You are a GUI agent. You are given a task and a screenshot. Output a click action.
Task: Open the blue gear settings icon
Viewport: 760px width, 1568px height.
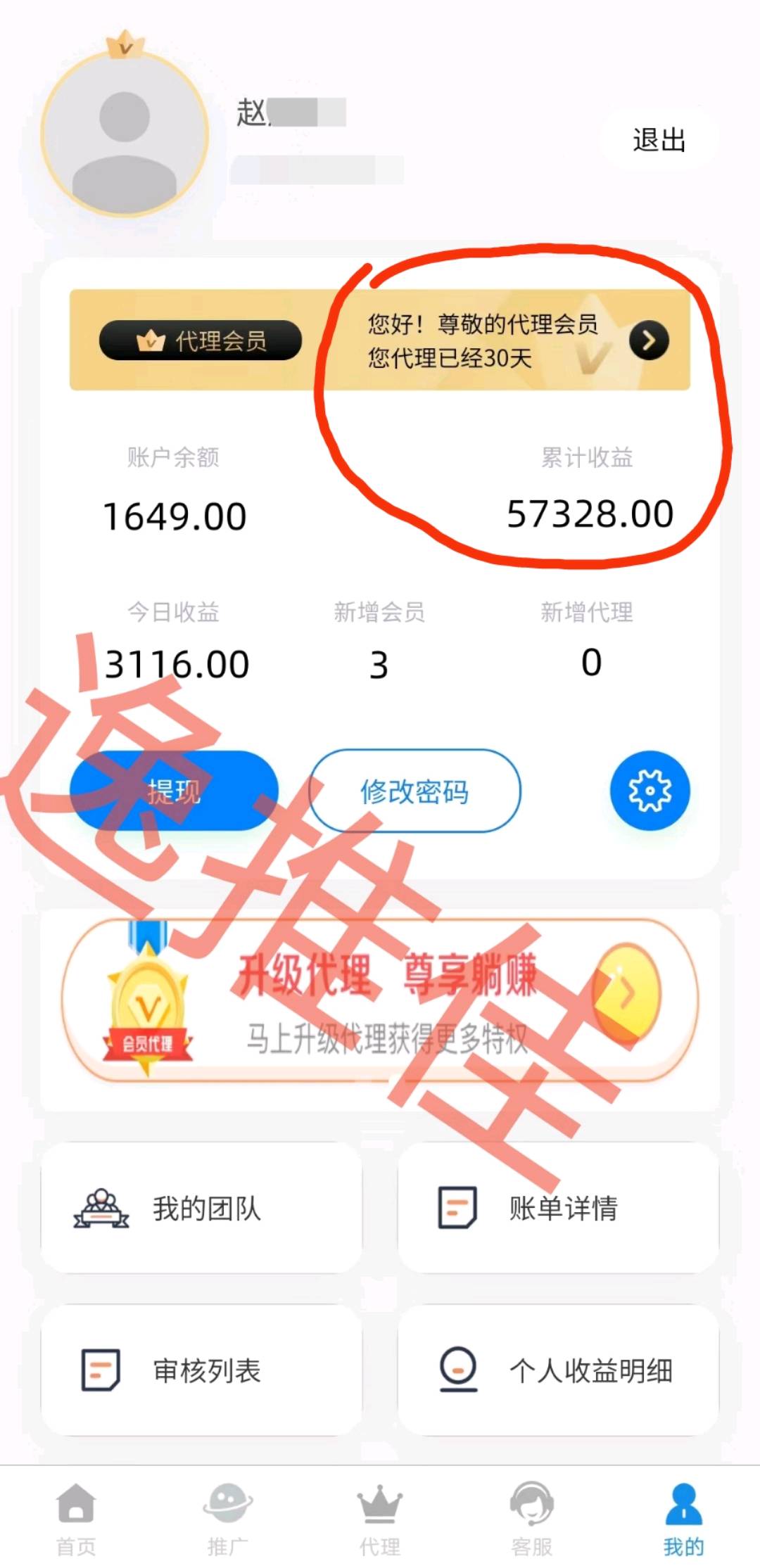tap(650, 791)
